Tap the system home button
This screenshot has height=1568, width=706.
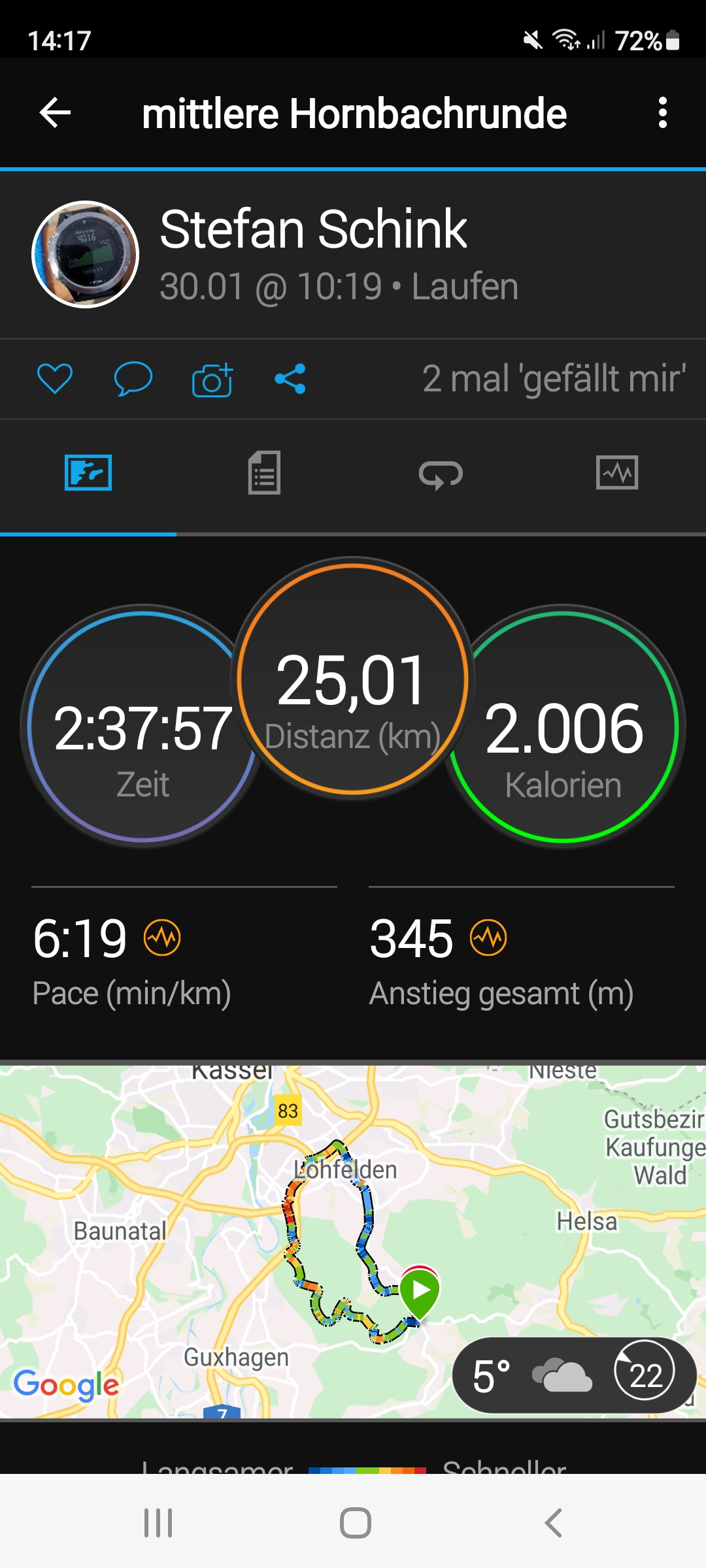point(355,1523)
